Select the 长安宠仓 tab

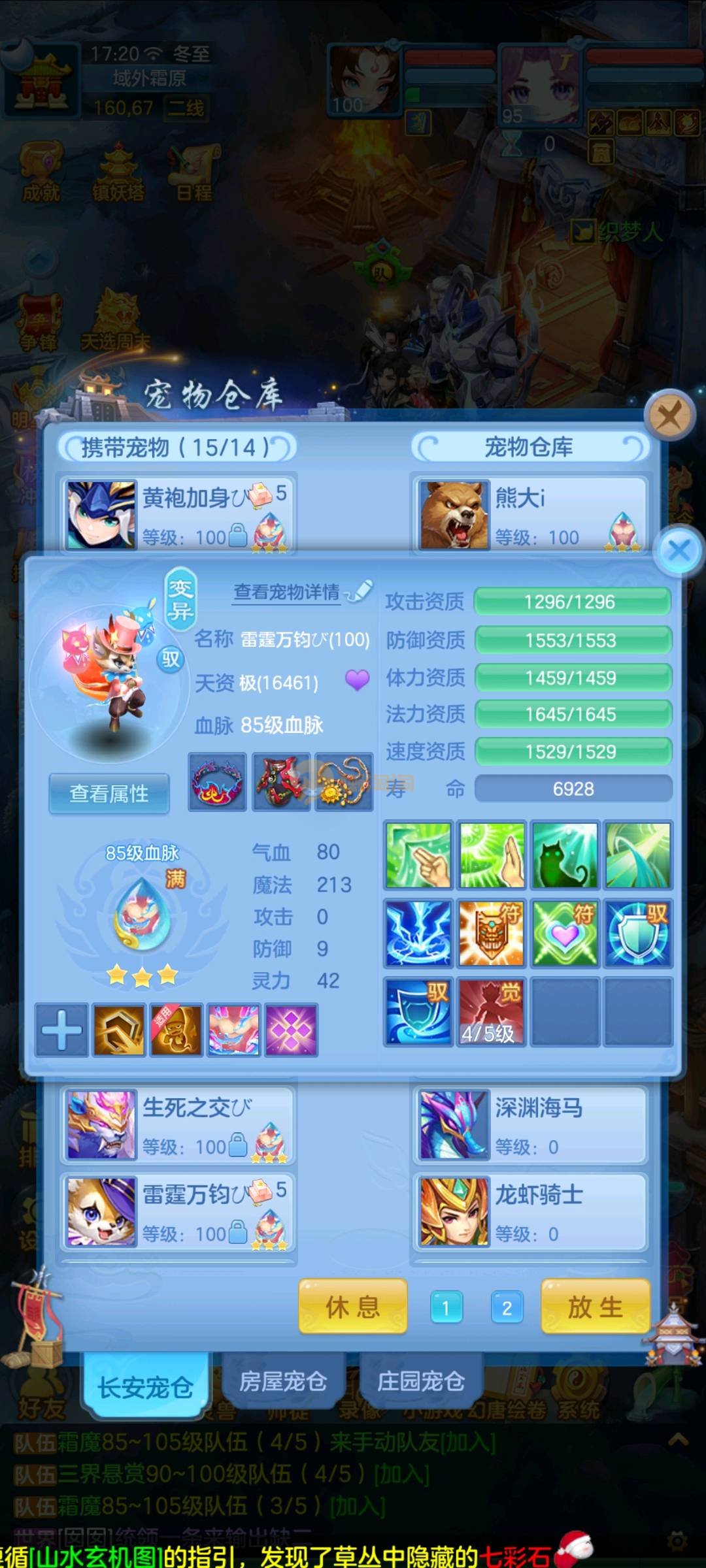tap(145, 1386)
